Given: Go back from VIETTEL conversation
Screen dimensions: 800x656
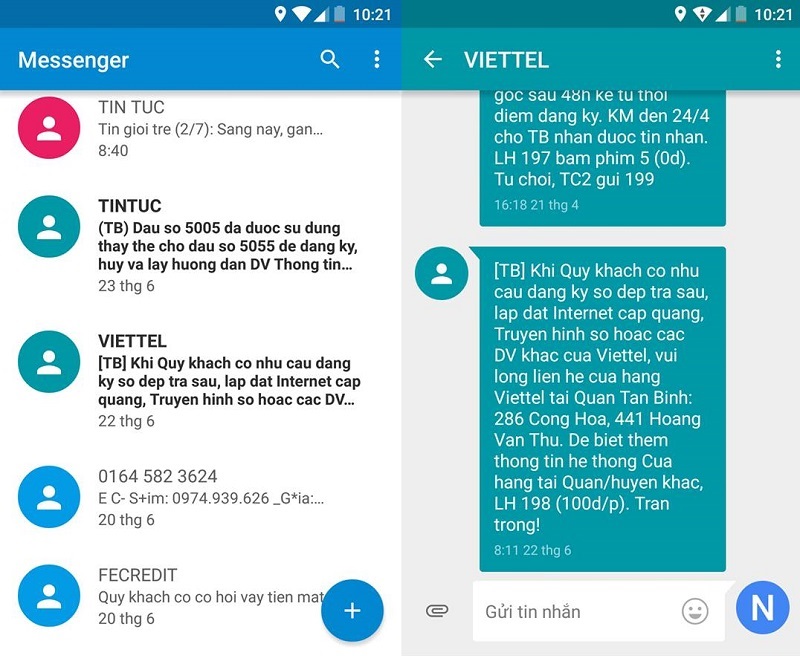Looking at the screenshot, I should coord(432,59).
